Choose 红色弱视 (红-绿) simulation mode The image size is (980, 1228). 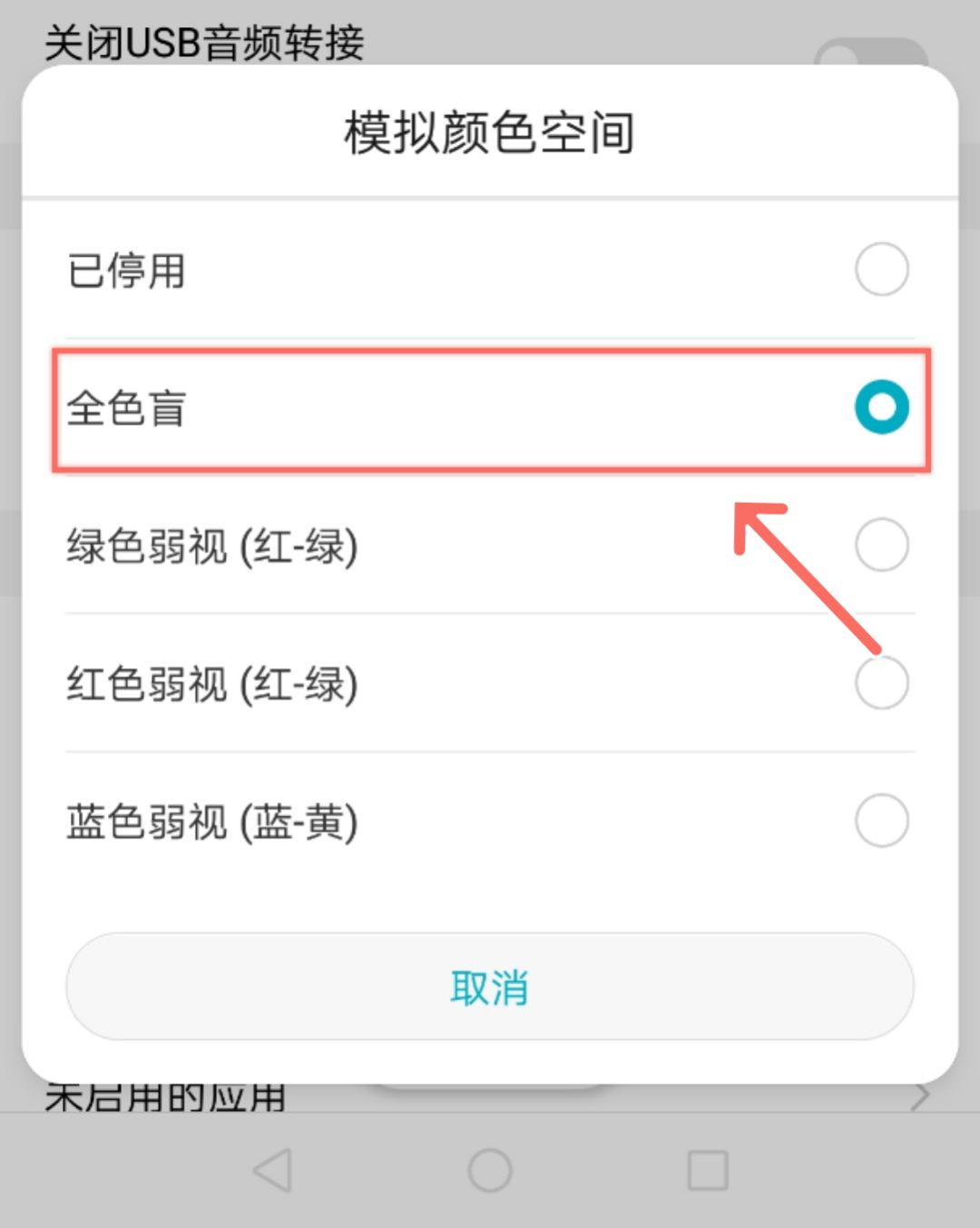point(881,683)
